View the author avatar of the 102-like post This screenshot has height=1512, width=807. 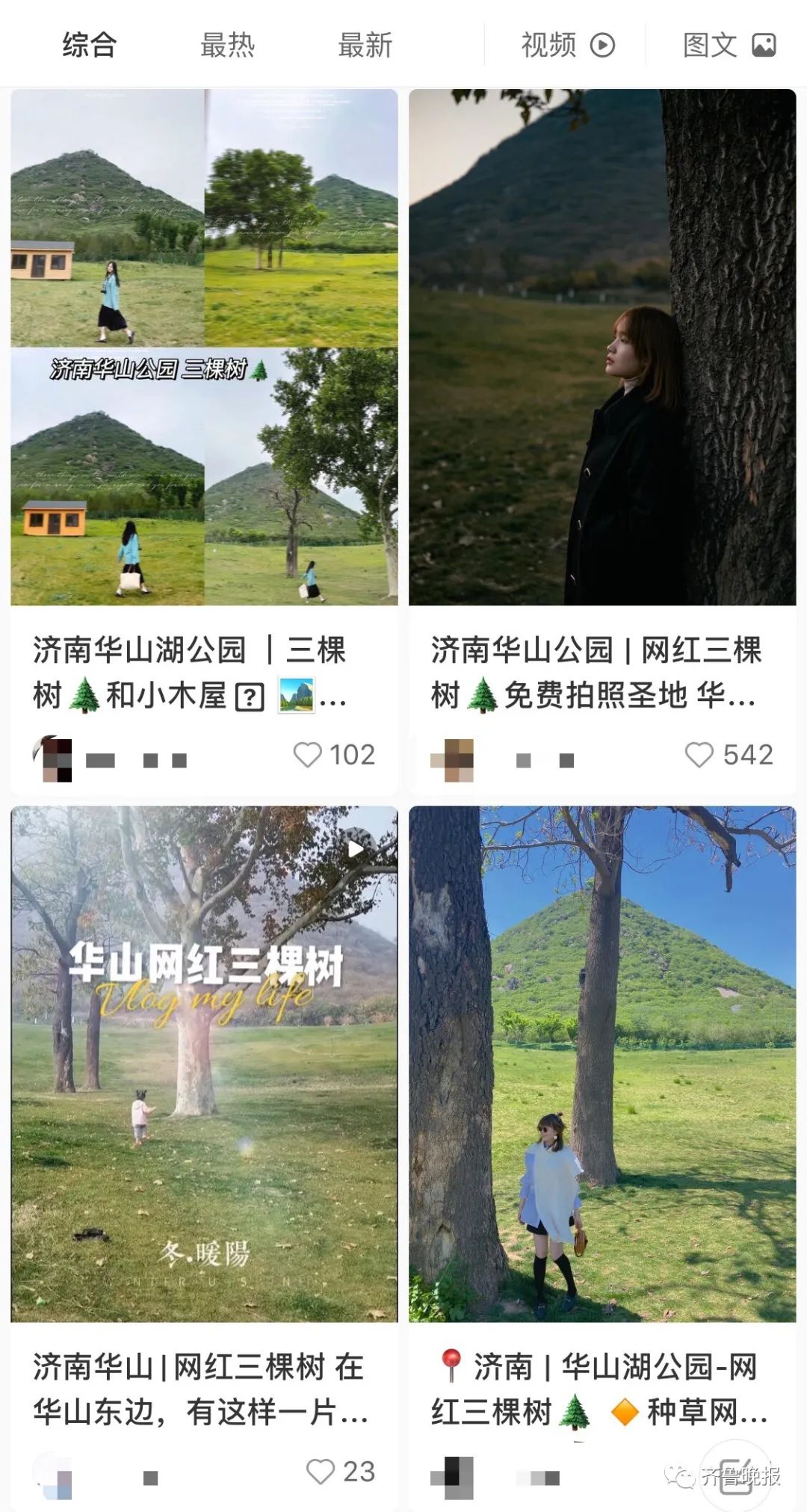click(x=52, y=759)
